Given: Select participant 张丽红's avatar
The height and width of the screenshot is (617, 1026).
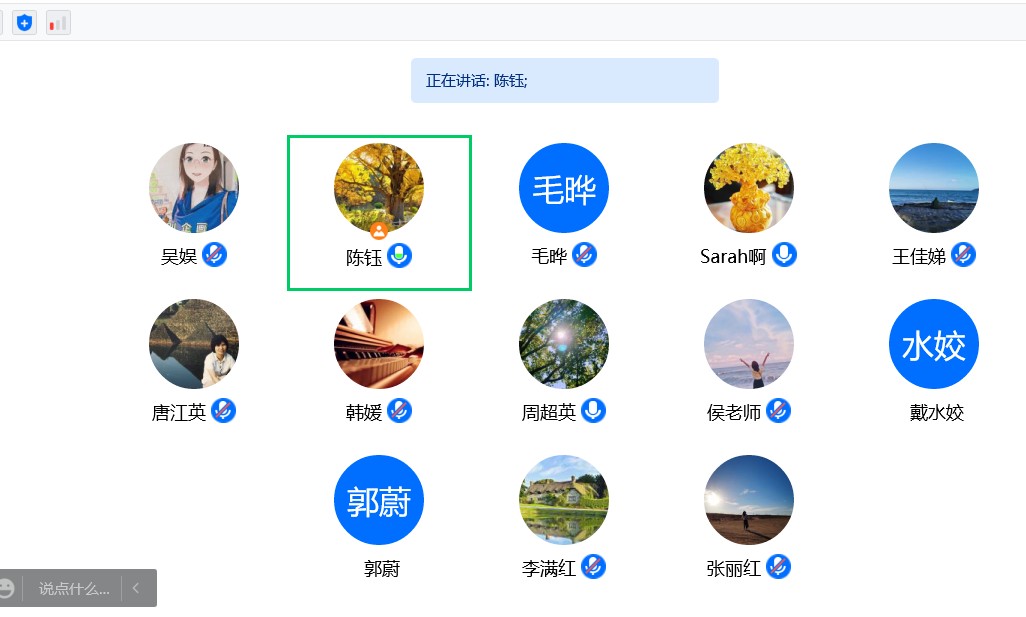Looking at the screenshot, I should point(749,500).
